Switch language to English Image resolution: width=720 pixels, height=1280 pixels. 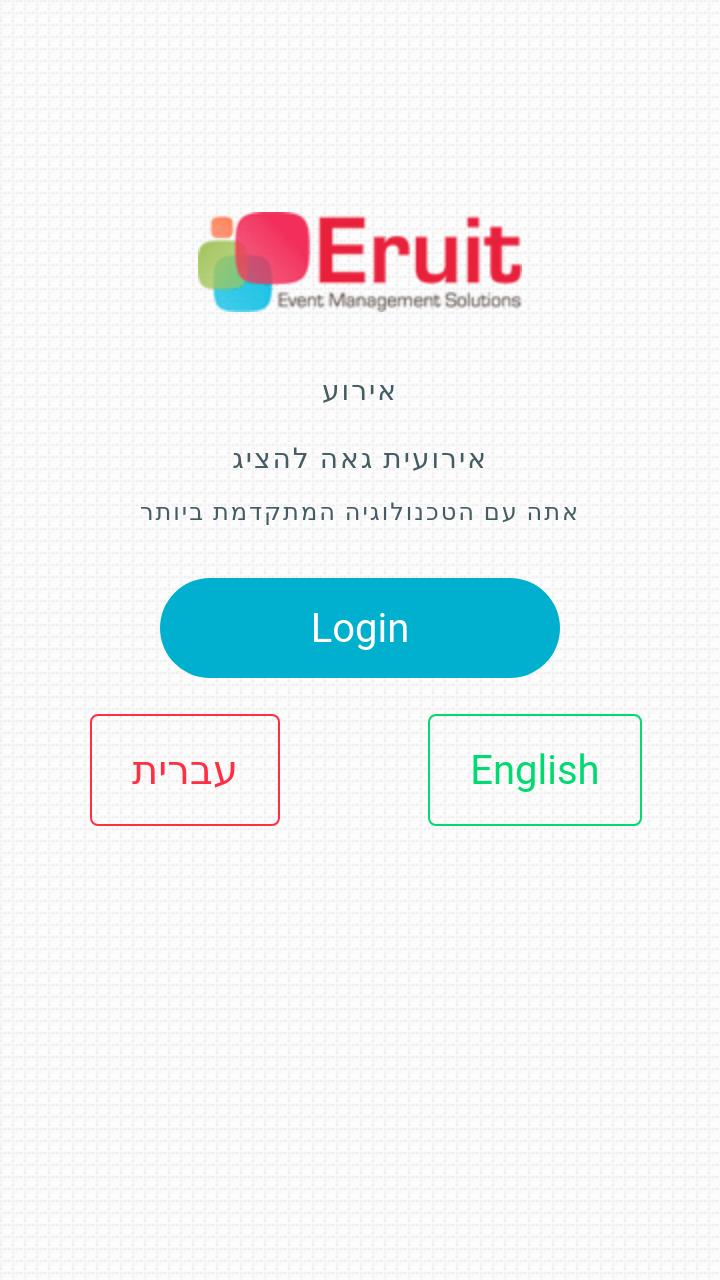coord(534,770)
